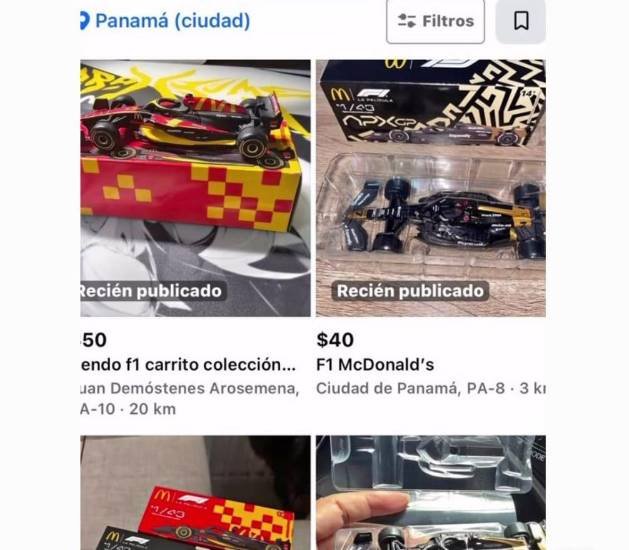The height and width of the screenshot is (550, 629).
Task: Open the hand-held plastic tray car listing
Action: tap(430, 495)
